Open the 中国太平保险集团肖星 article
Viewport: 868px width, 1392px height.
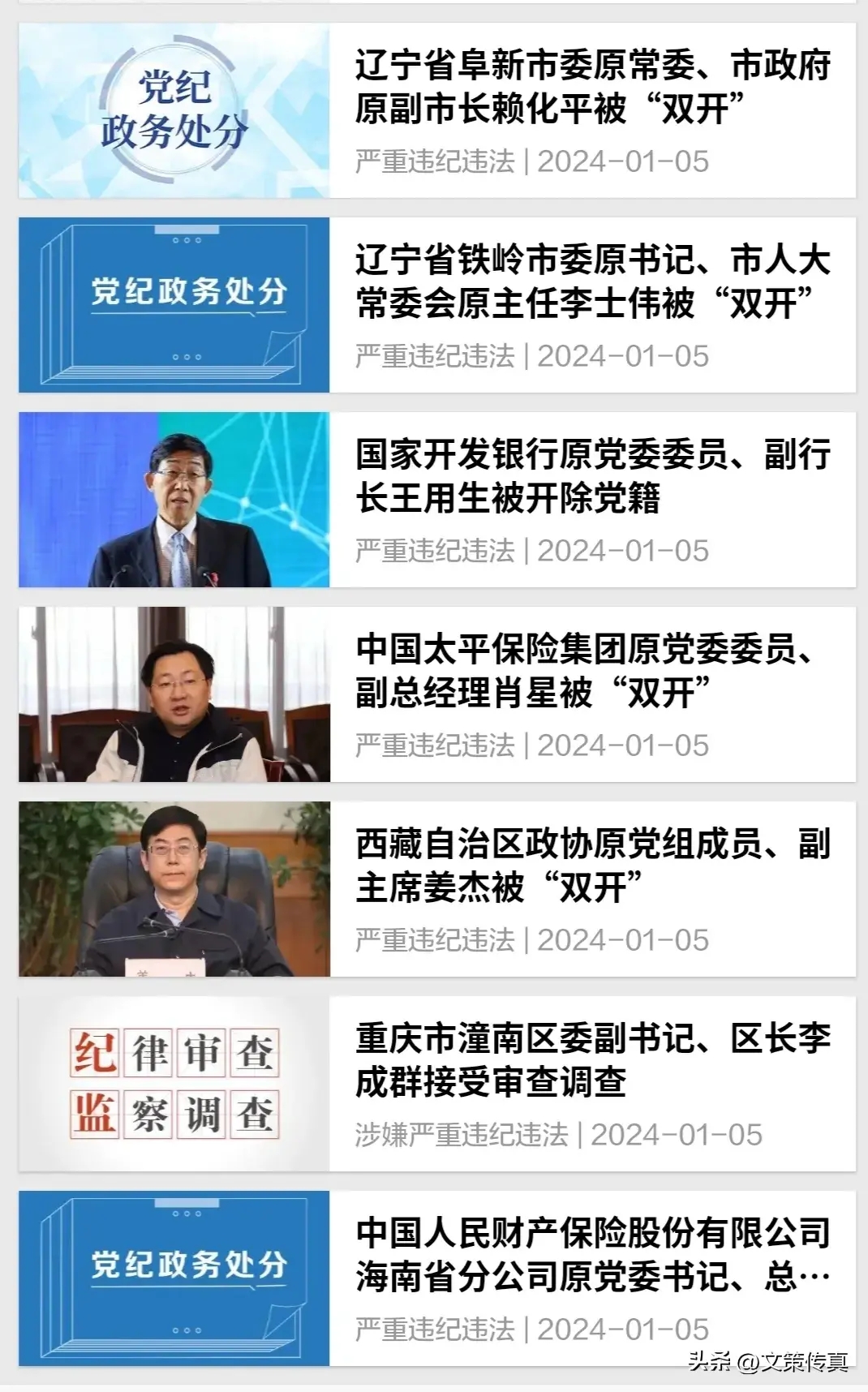click(x=437, y=694)
